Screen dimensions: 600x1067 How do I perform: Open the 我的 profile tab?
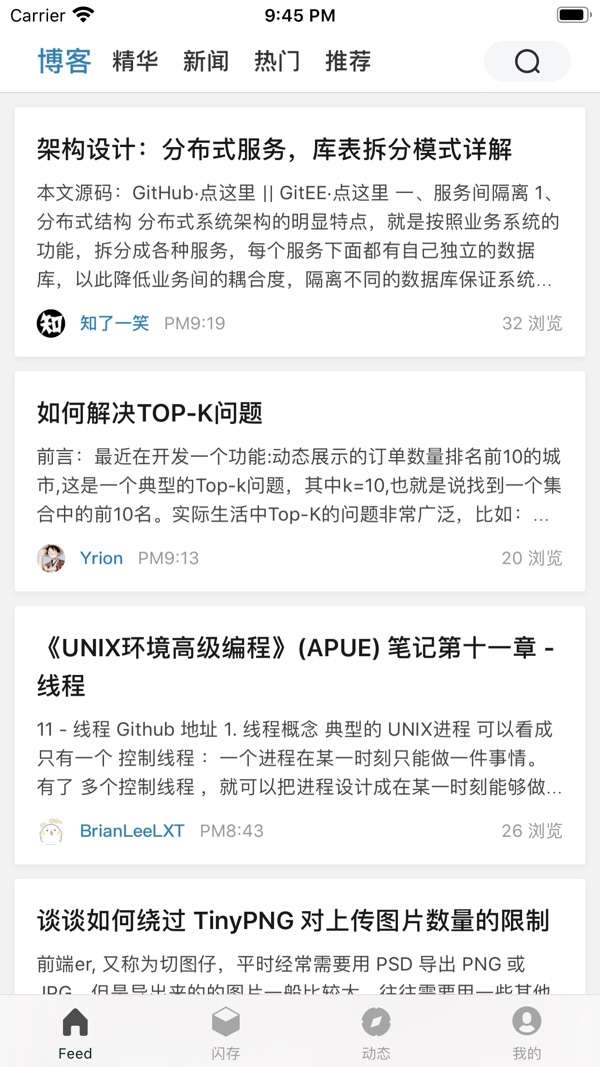(526, 1033)
